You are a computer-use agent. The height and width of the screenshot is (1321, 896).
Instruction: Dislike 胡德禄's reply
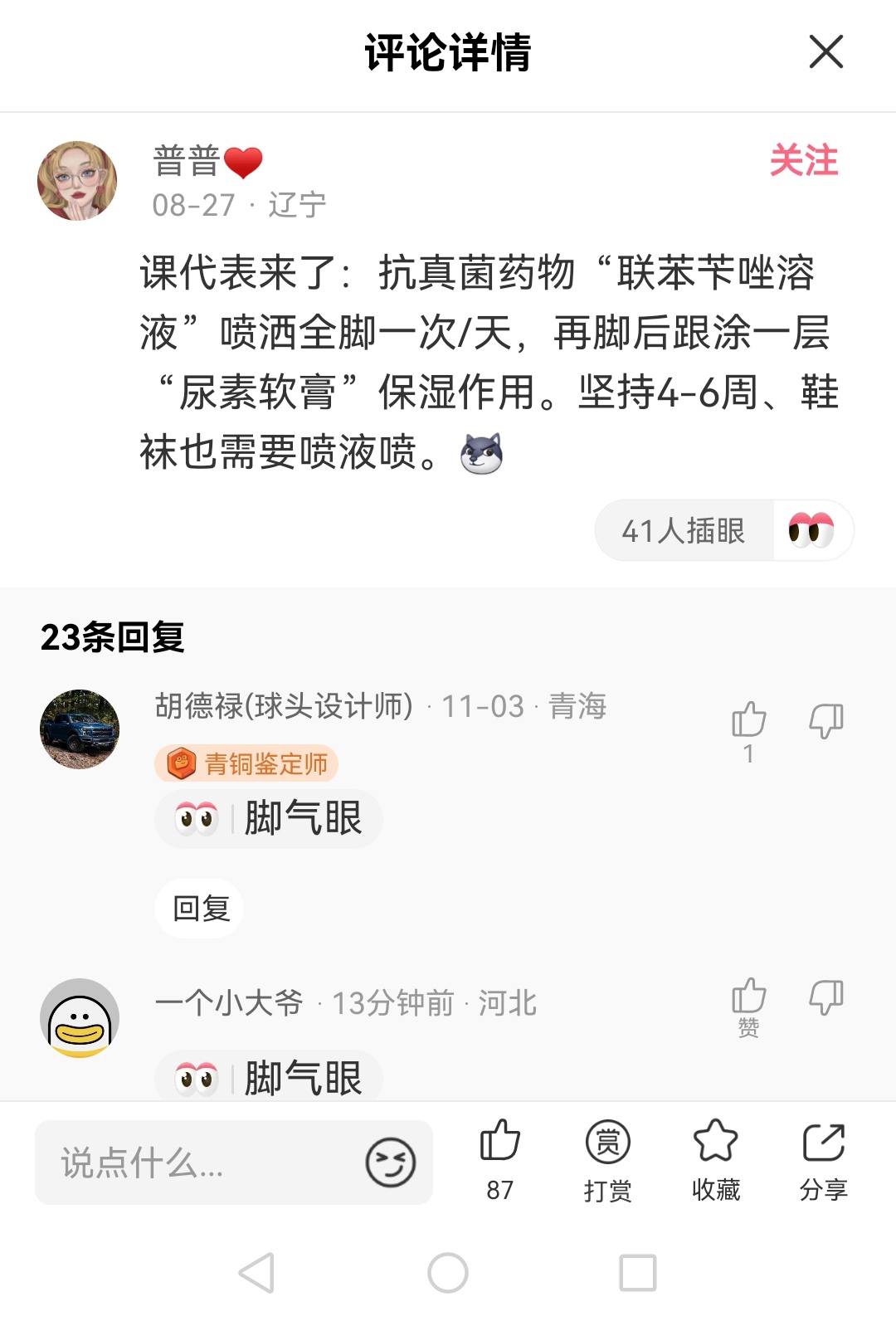(826, 720)
